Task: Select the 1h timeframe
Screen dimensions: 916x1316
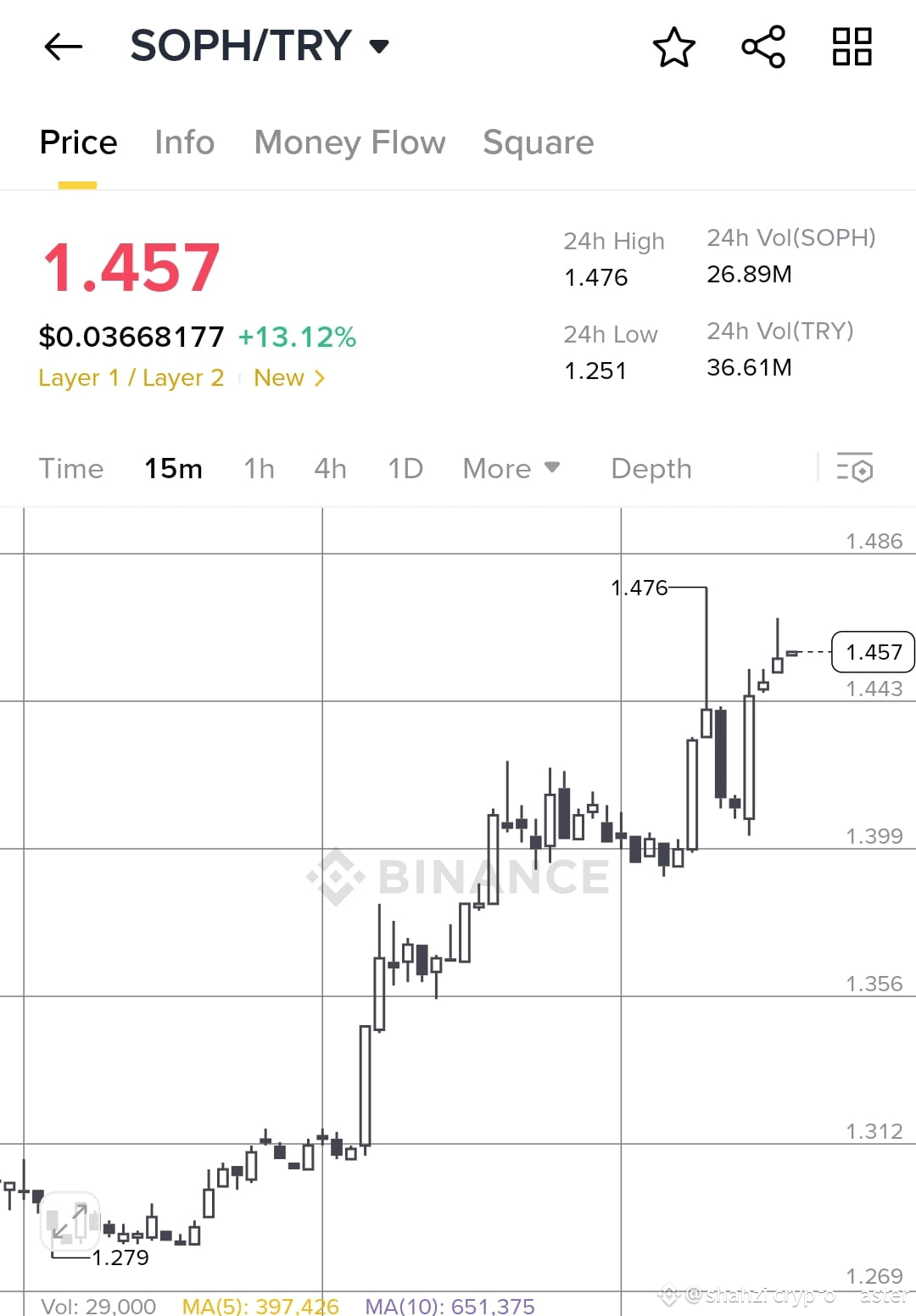Action: coord(258,468)
